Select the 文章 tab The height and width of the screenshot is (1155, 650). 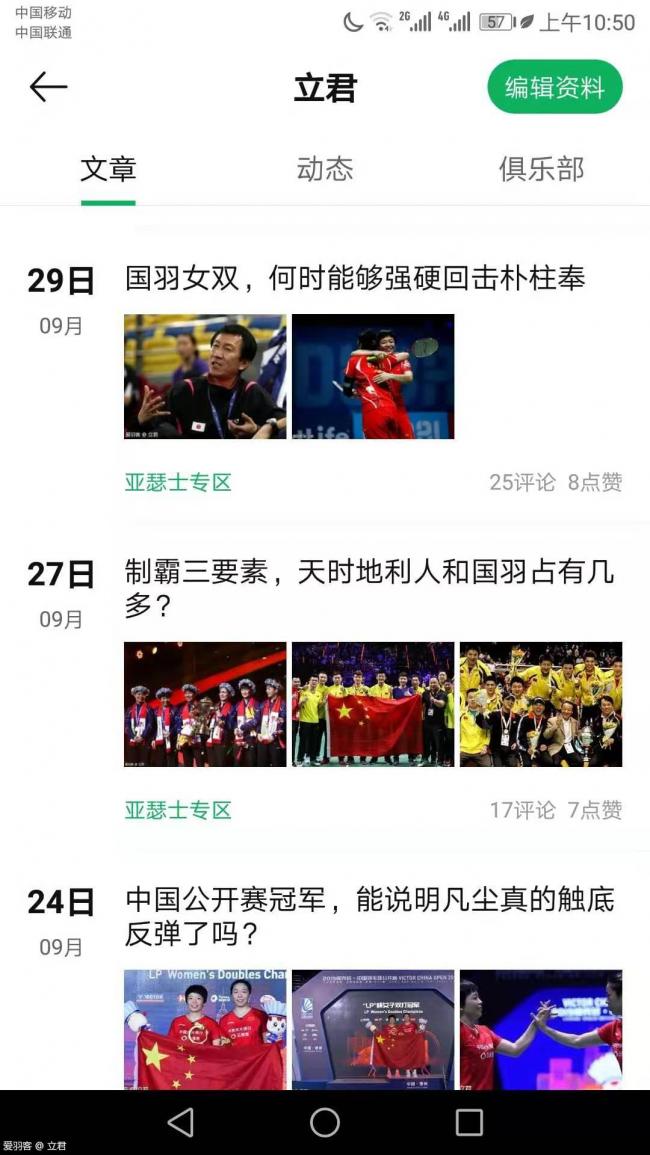click(108, 169)
